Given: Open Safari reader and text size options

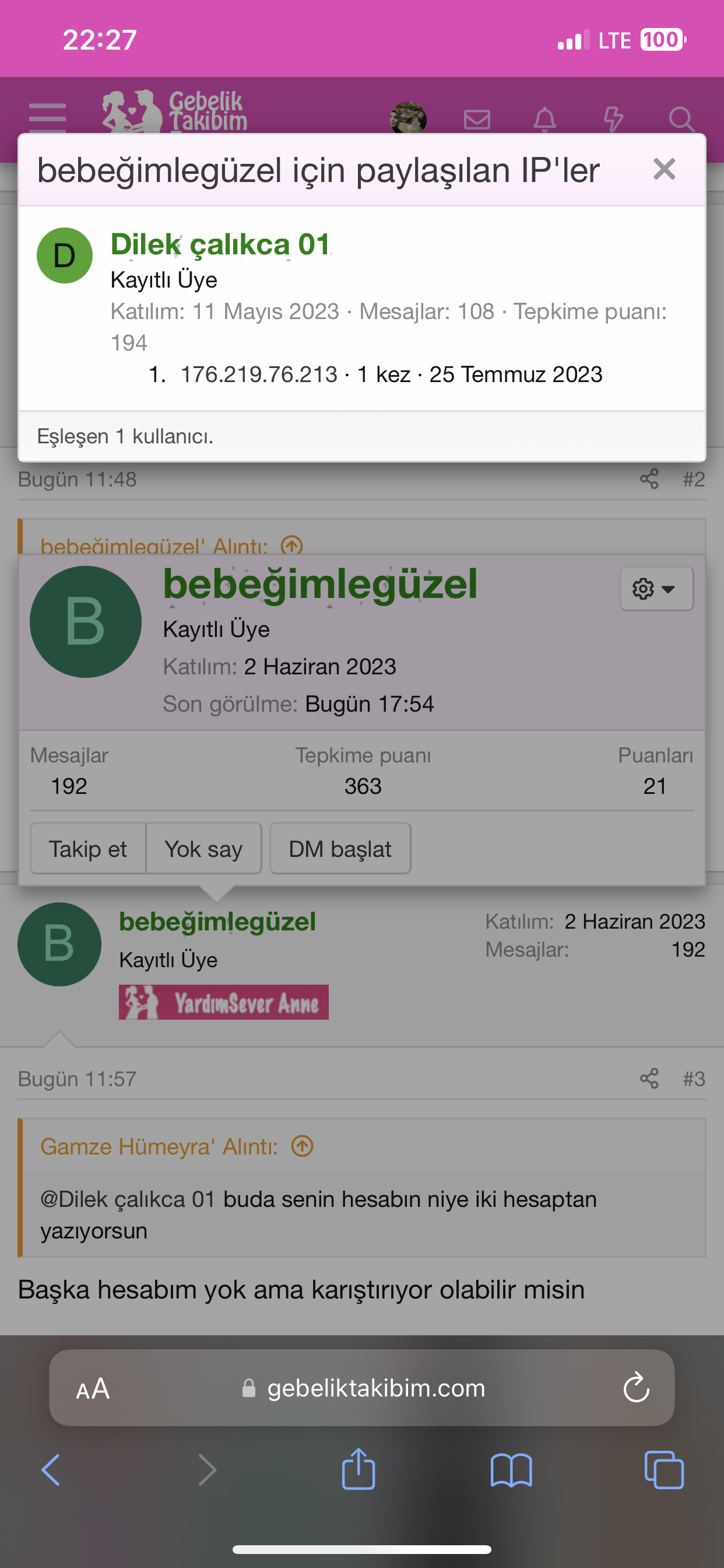Looking at the screenshot, I should (x=93, y=1388).
